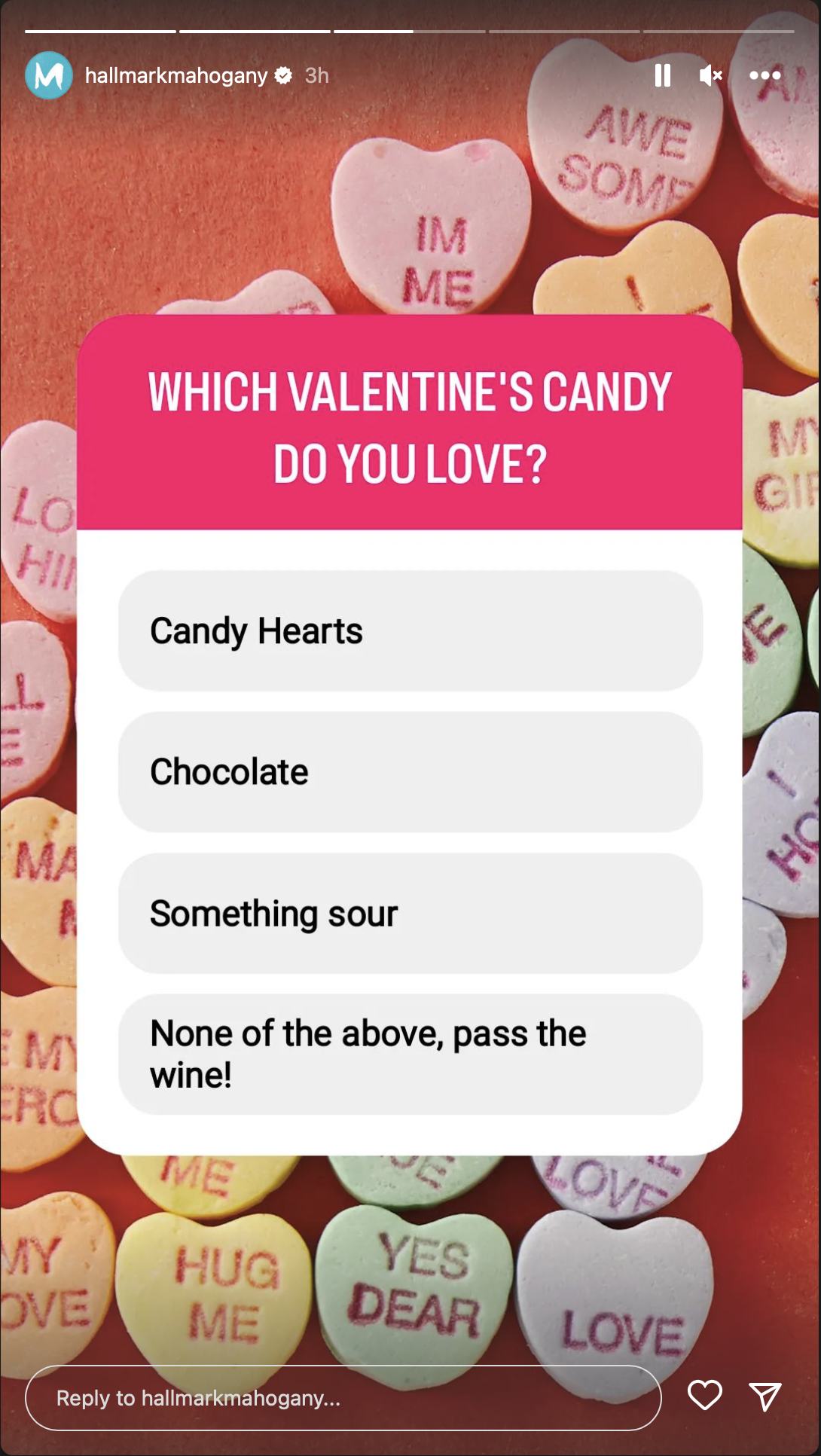Unmute the story audio

[711, 75]
